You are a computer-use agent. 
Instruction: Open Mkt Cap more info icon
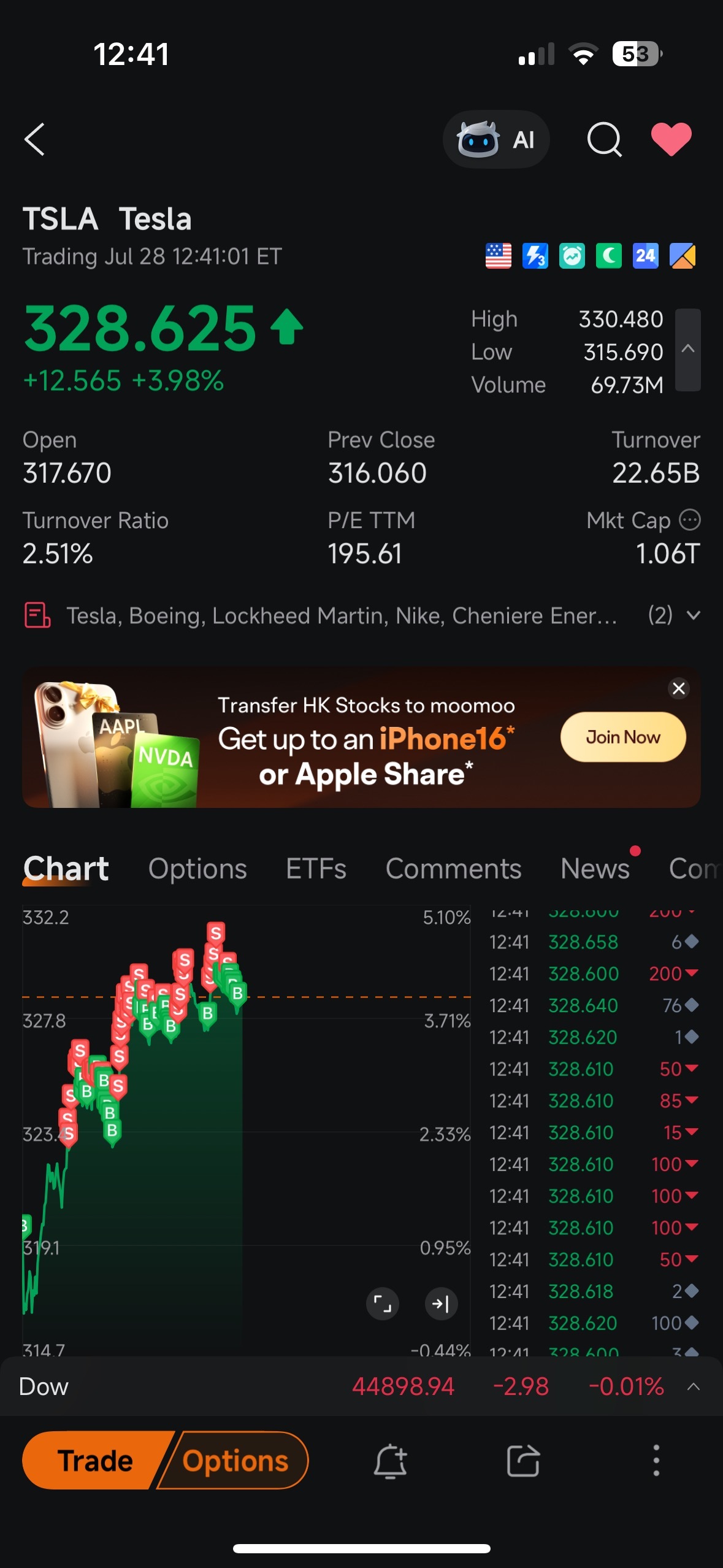[x=690, y=520]
